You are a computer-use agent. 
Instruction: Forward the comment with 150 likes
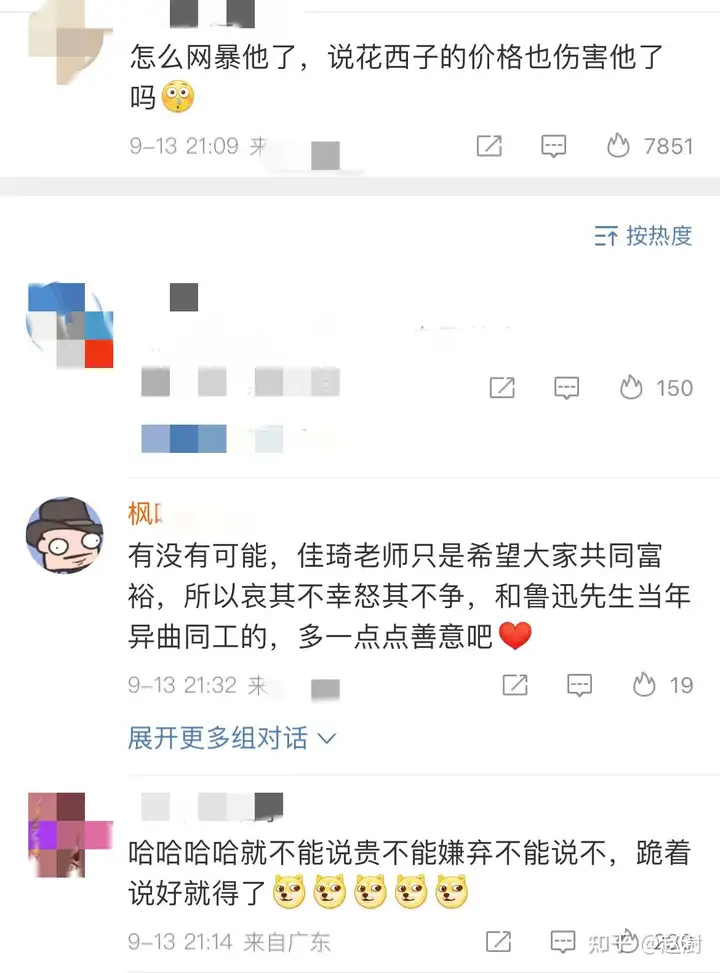pyautogui.click(x=502, y=387)
